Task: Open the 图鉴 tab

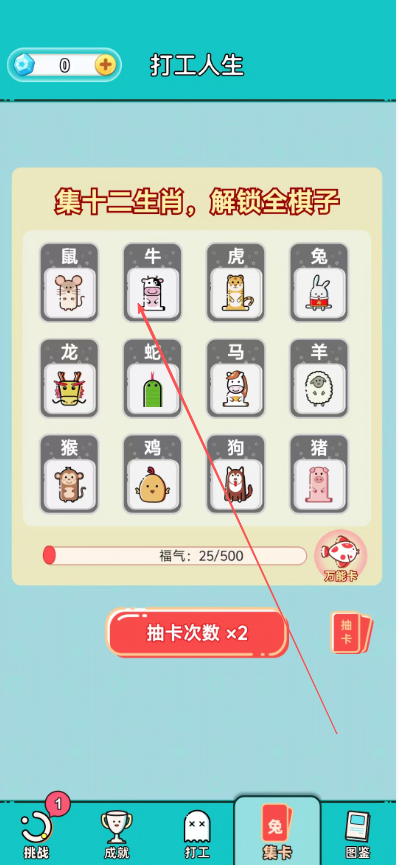Action: (357, 835)
